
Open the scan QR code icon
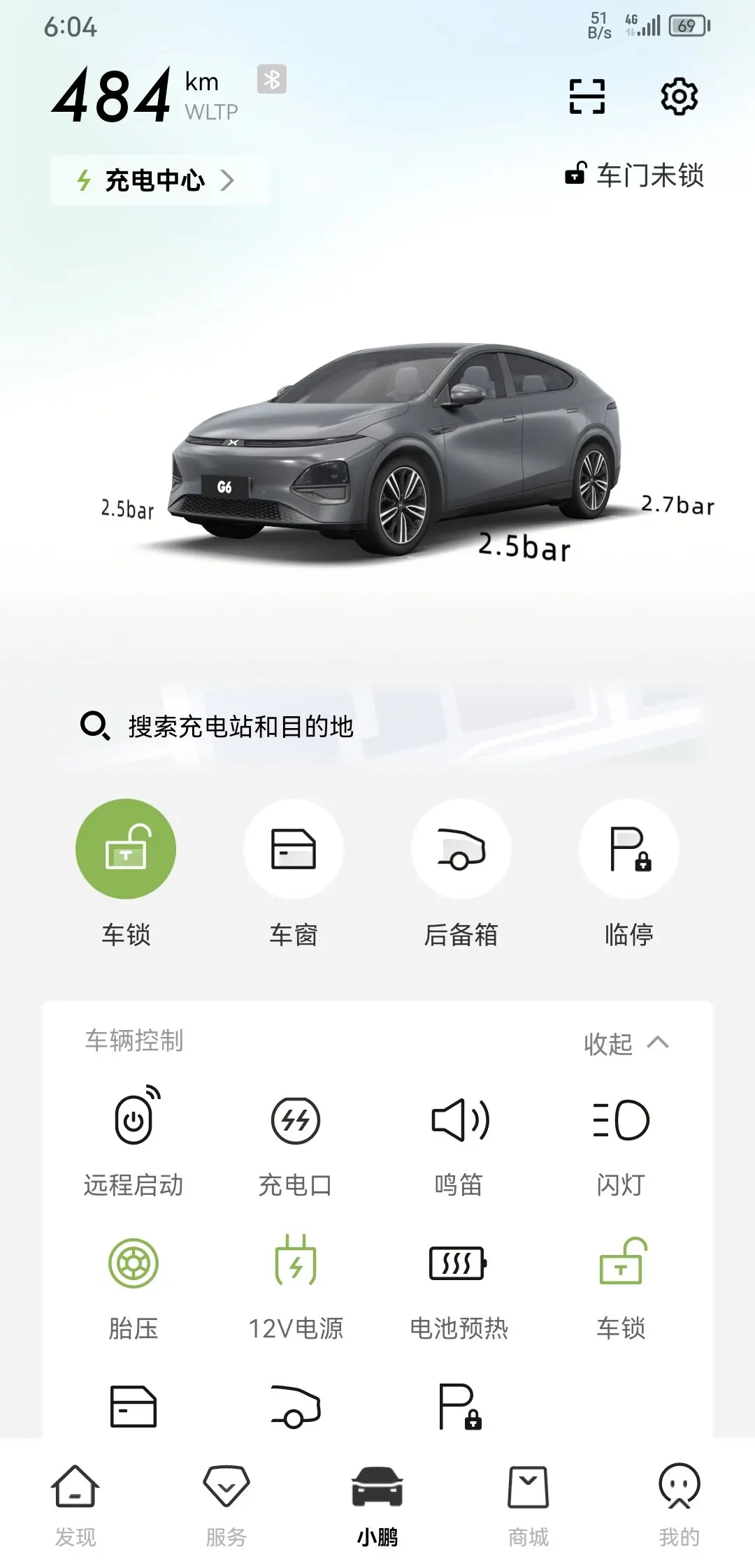587,96
